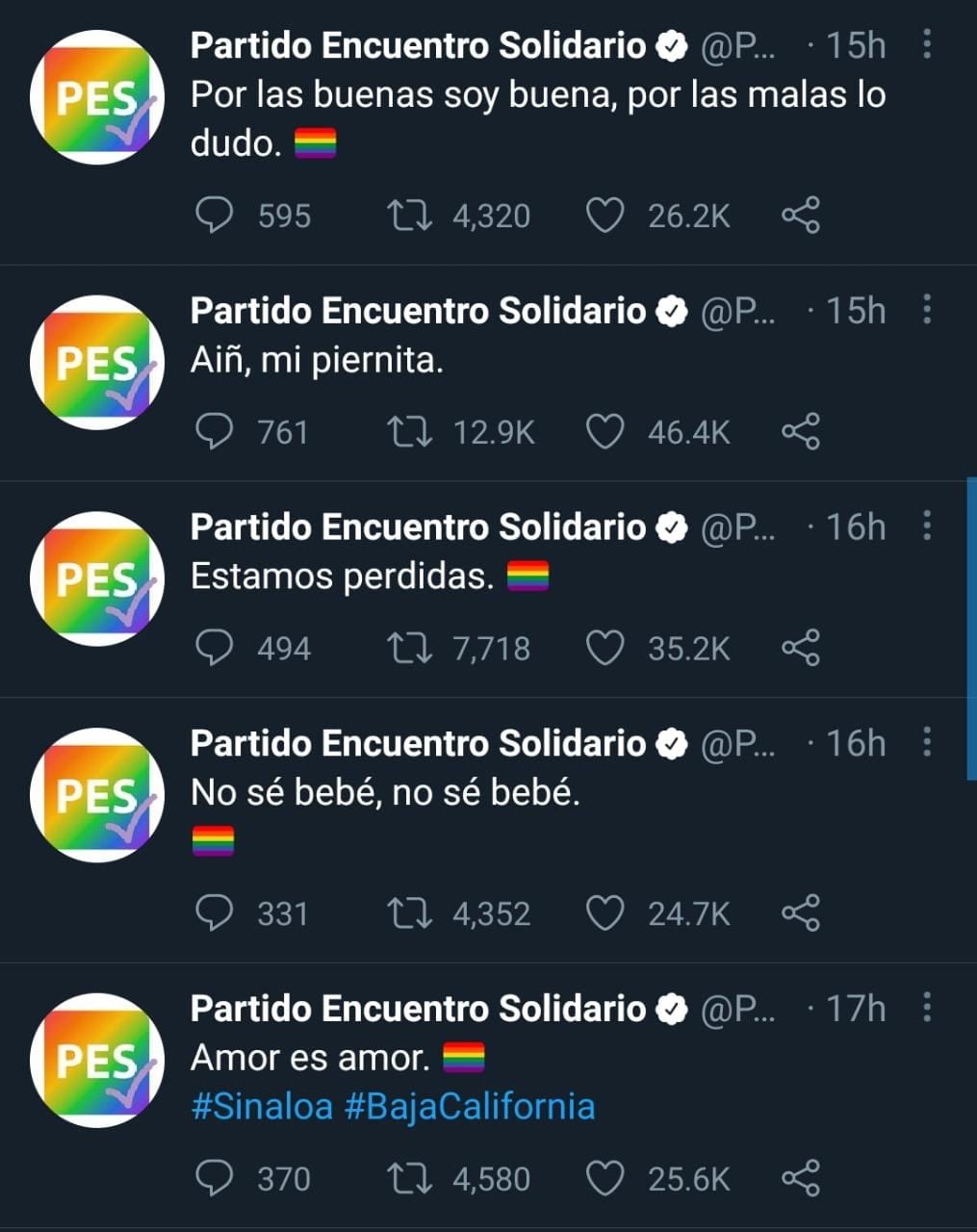
Task: Reply to the 'Por las buenas soy buena' tweet
Action: tap(214, 215)
